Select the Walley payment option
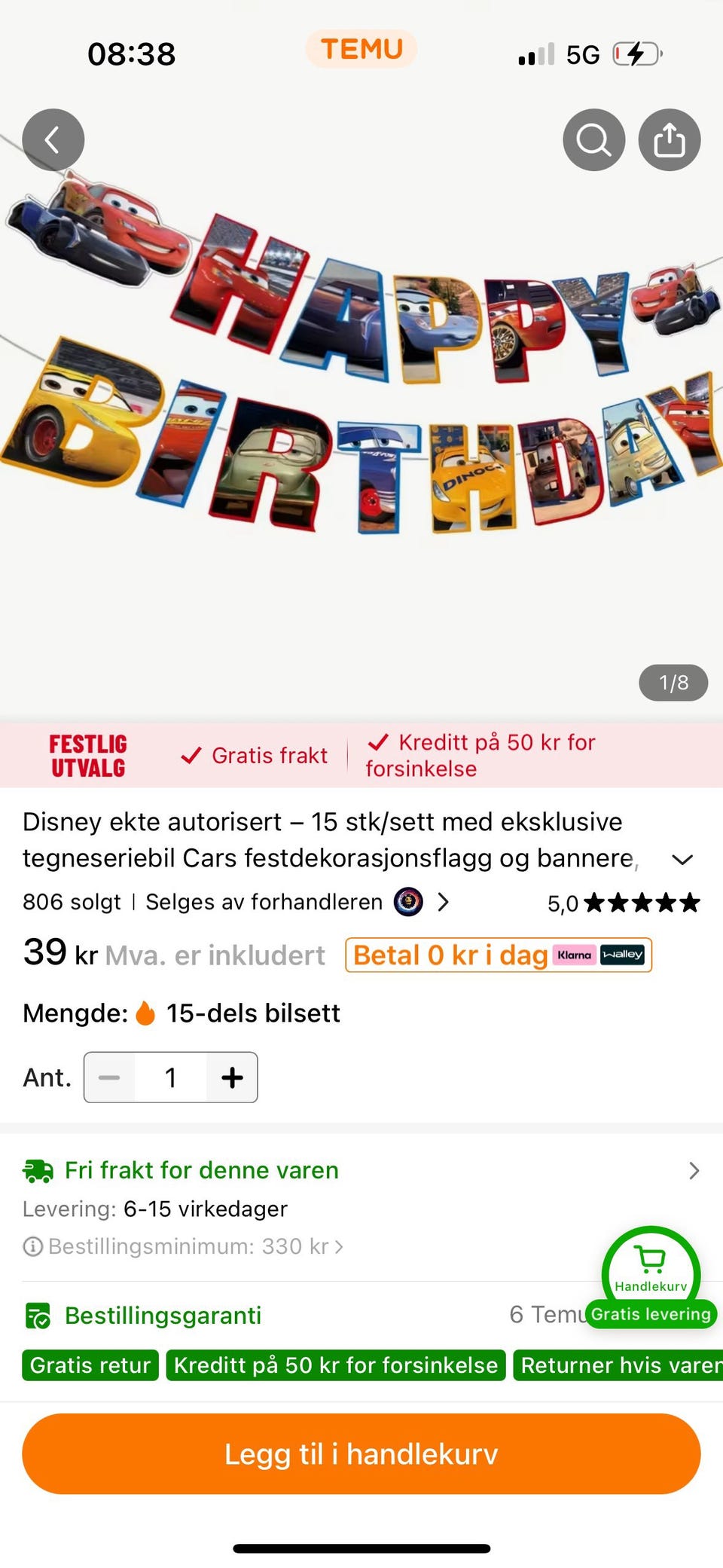 point(624,955)
